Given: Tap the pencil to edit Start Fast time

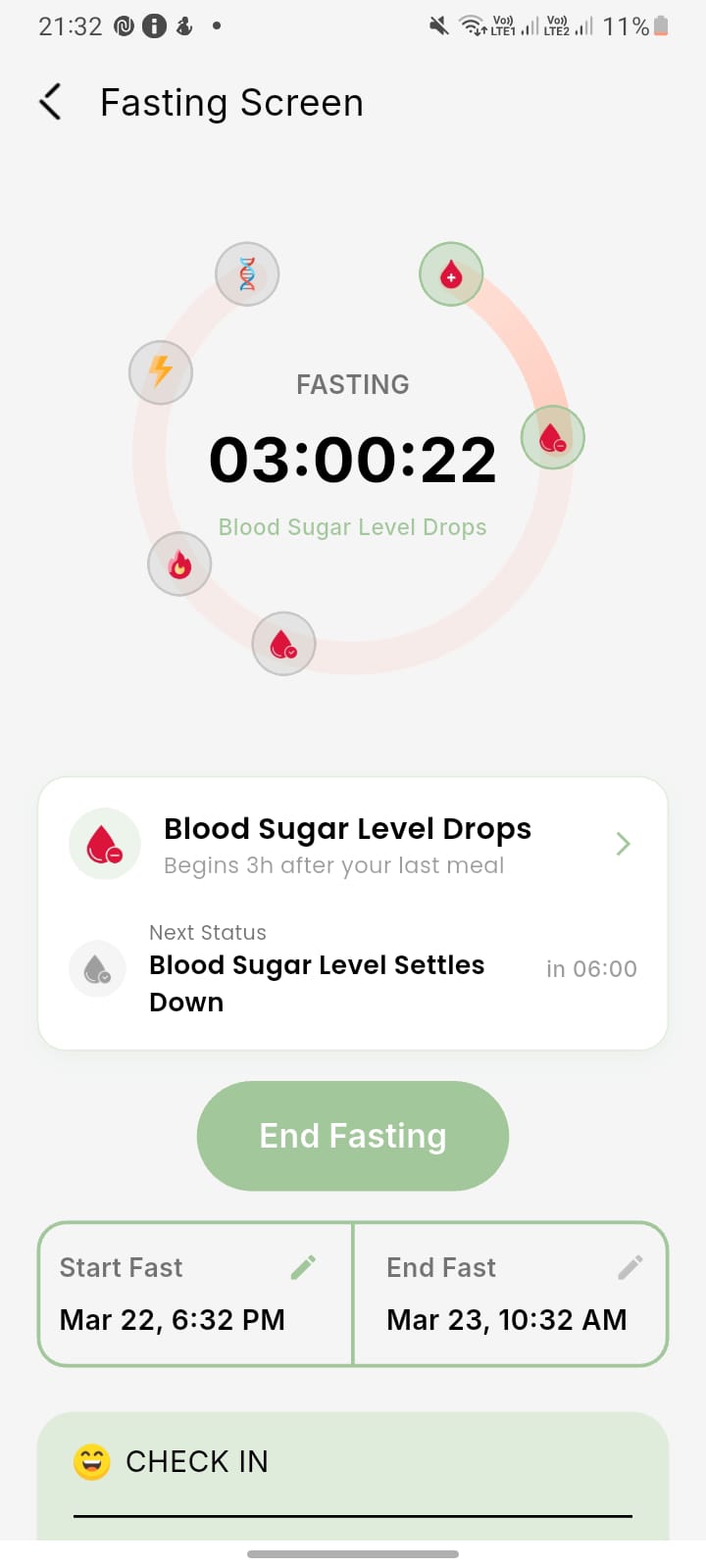Looking at the screenshot, I should point(303,1265).
